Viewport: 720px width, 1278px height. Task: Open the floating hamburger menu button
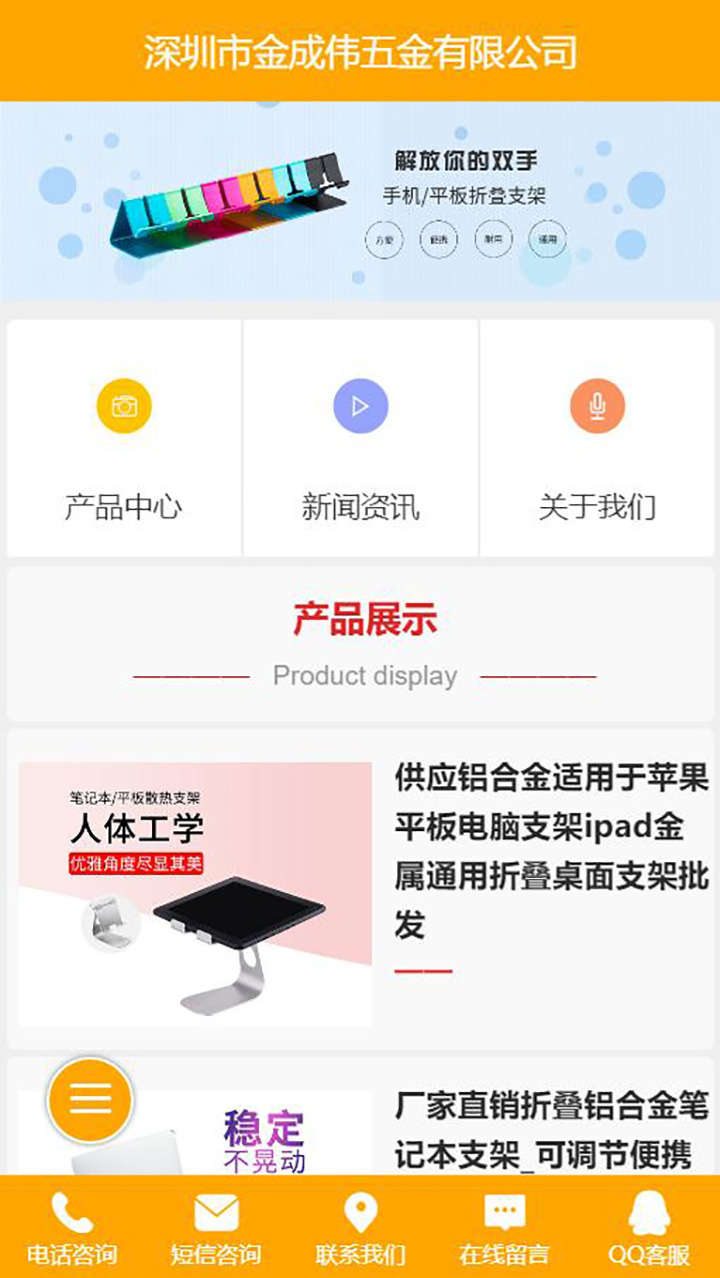point(90,1100)
